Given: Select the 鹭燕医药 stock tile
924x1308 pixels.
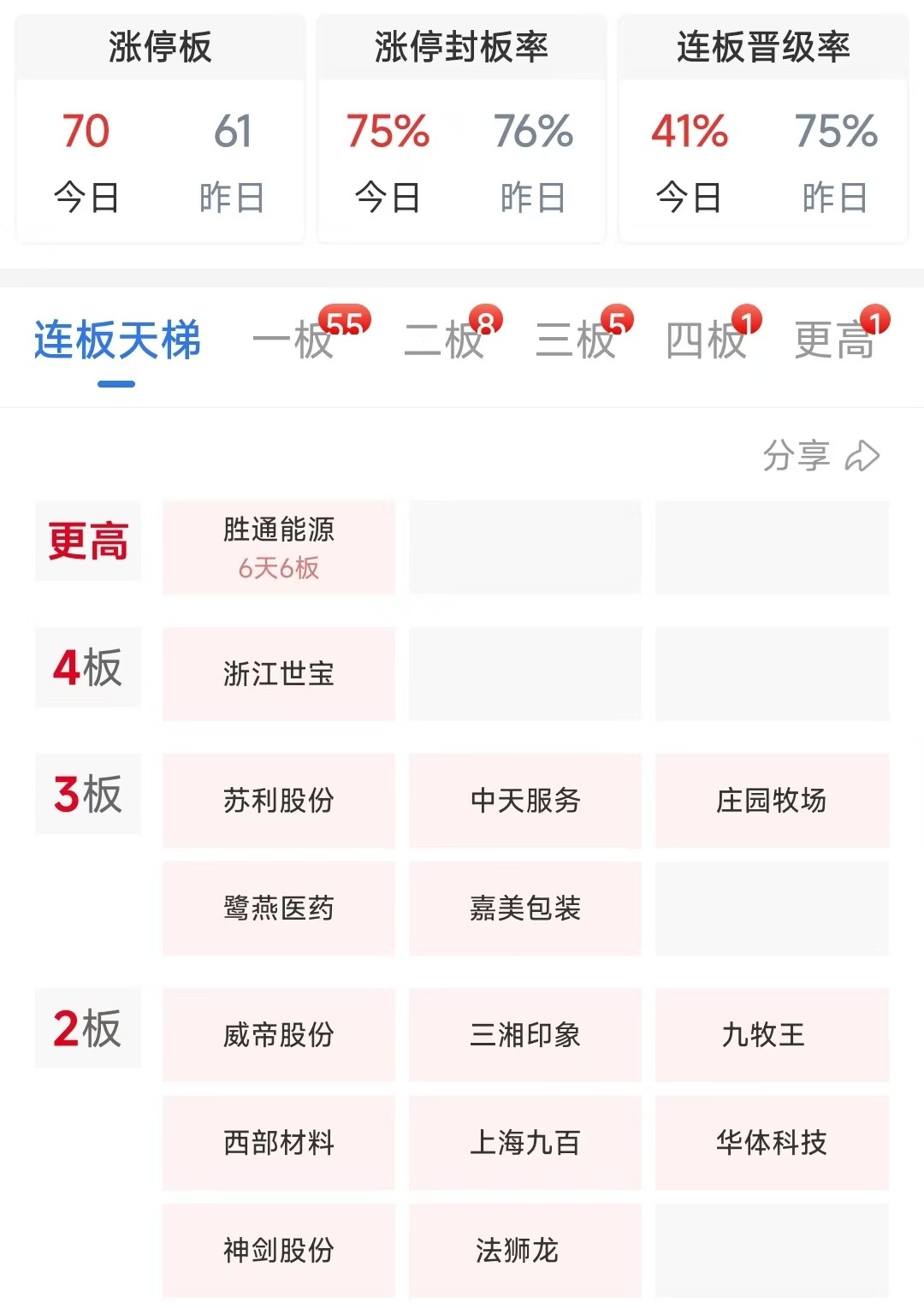Looking at the screenshot, I should (279, 908).
